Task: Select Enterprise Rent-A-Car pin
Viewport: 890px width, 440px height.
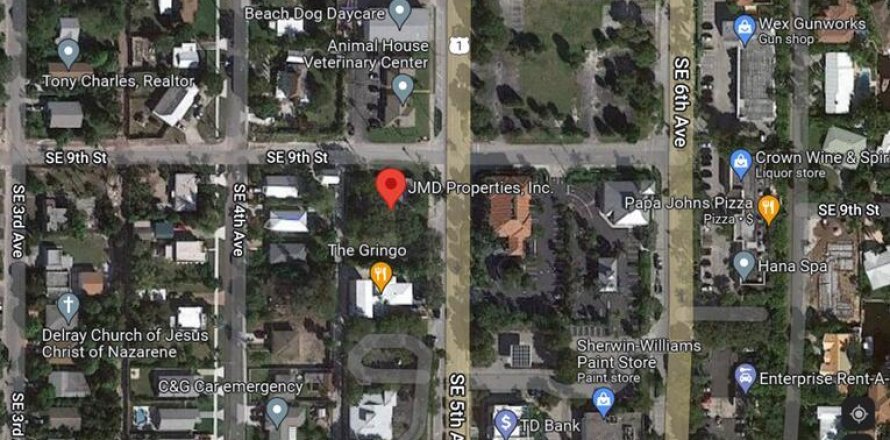Action: pyautogui.click(x=744, y=378)
